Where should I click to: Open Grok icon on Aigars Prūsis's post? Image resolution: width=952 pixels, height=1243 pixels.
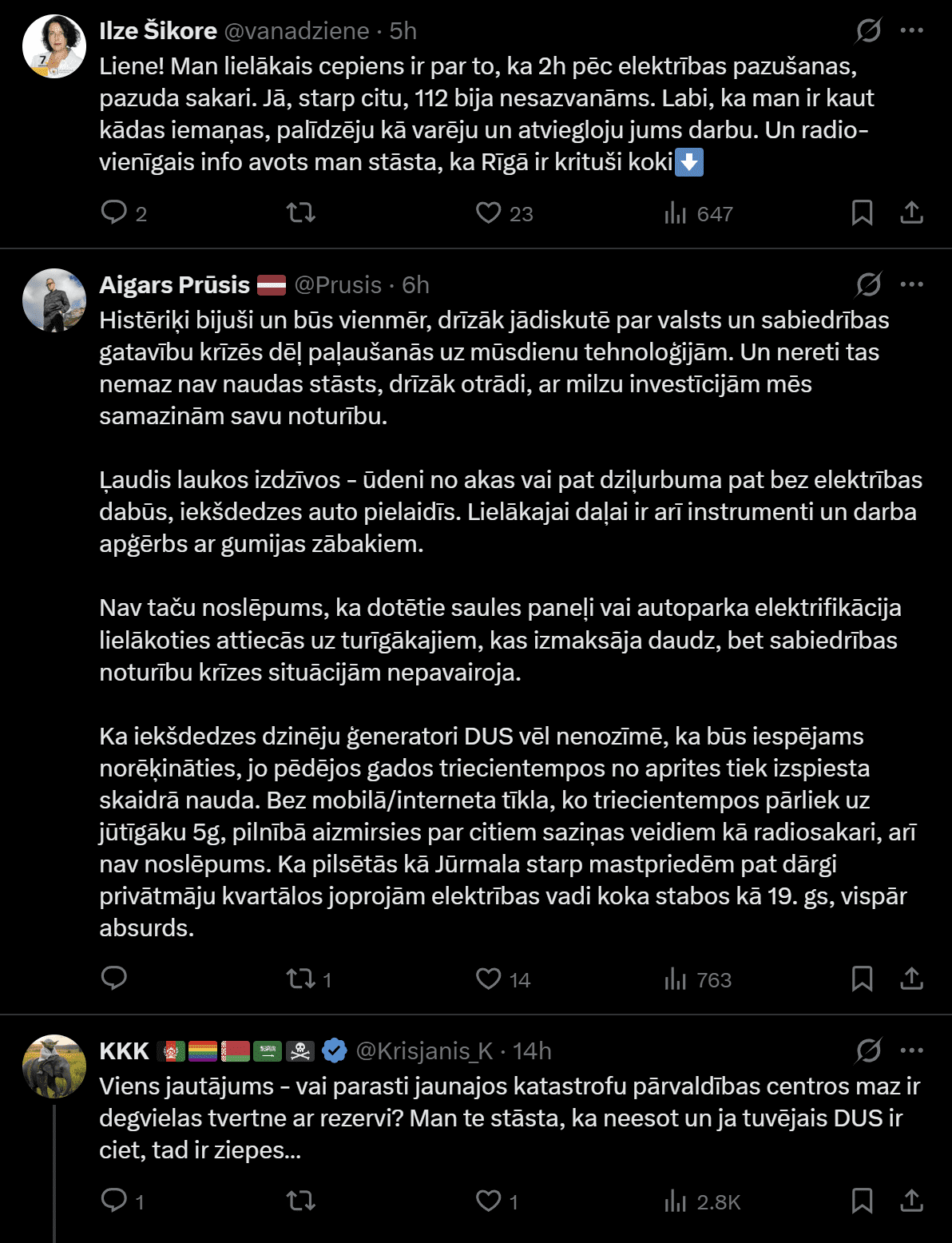pos(868,284)
